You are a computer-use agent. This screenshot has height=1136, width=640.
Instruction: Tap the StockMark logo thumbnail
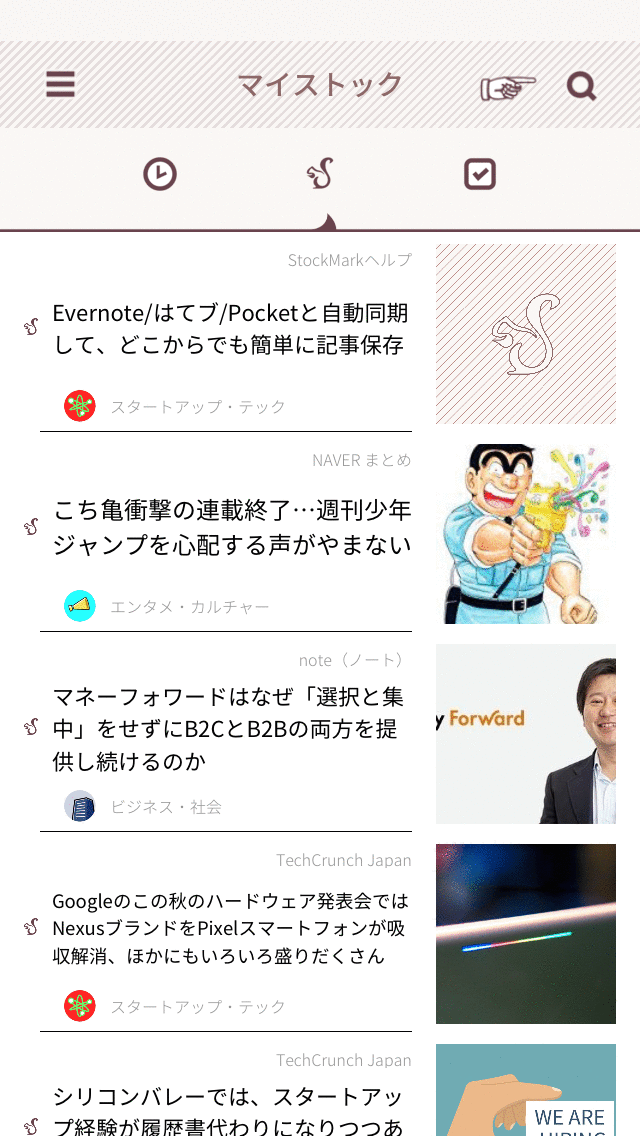click(x=525, y=334)
